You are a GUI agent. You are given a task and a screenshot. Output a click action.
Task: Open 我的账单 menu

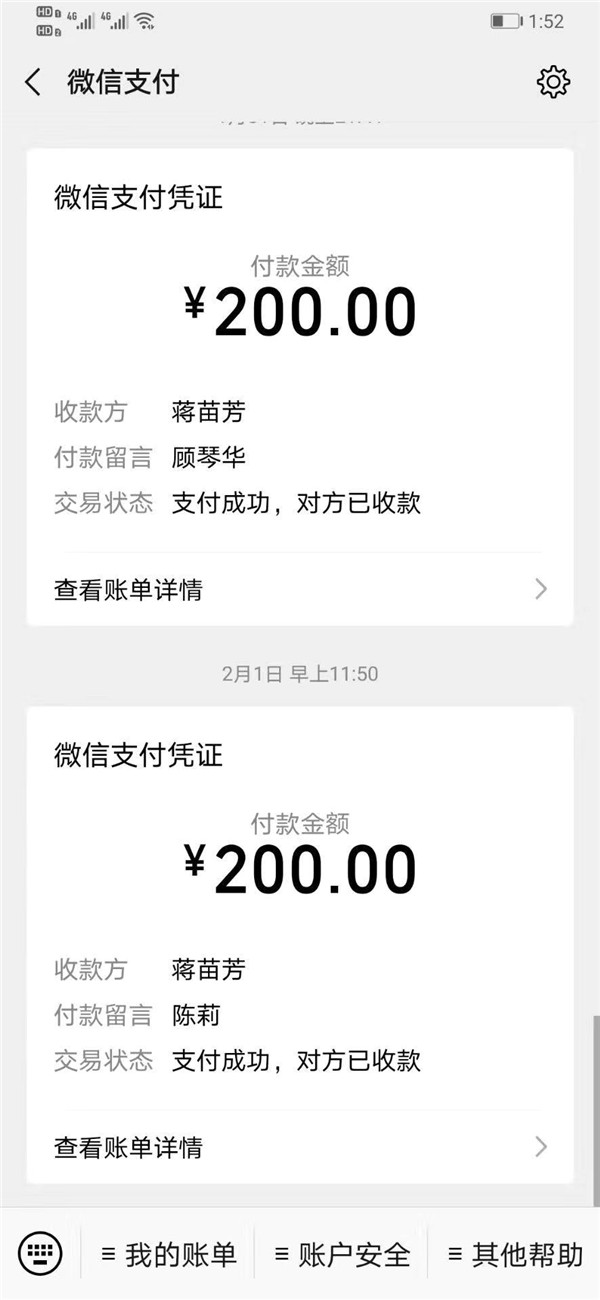coord(169,1254)
